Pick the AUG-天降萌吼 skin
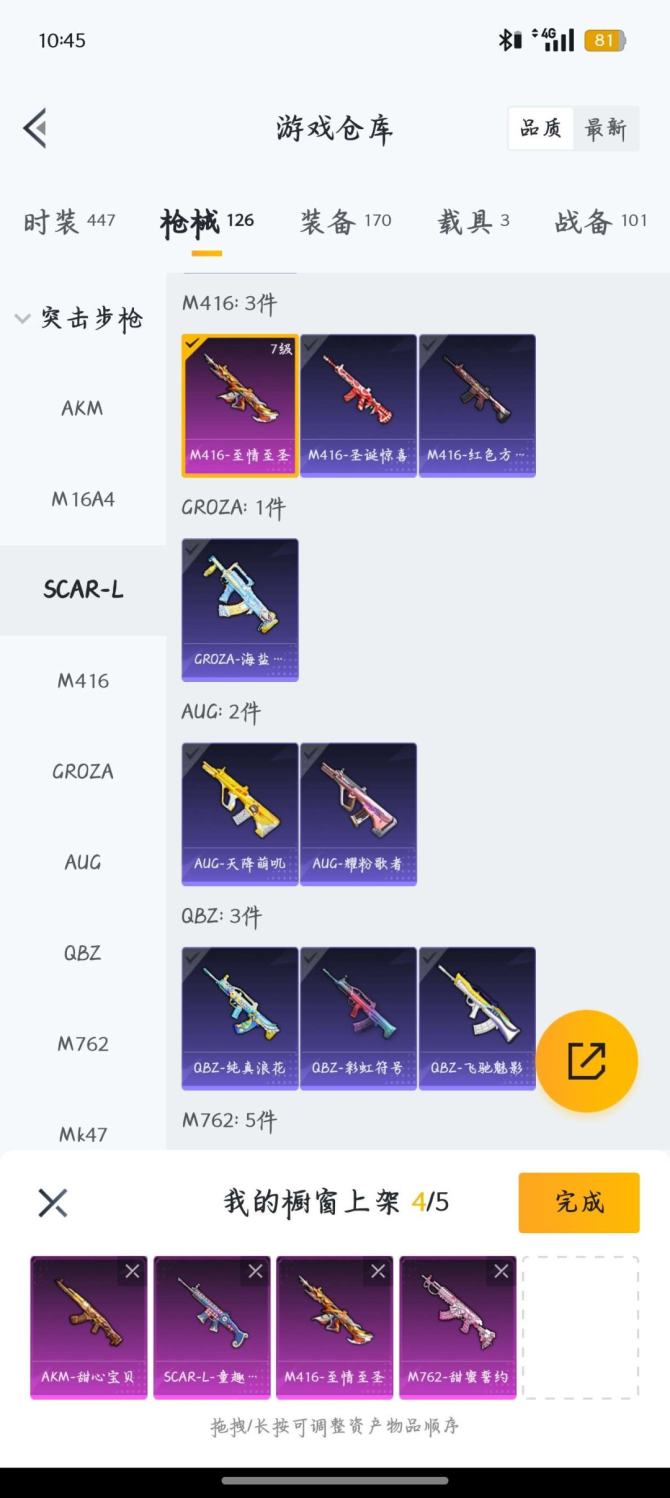The image size is (670, 1498). [x=240, y=813]
